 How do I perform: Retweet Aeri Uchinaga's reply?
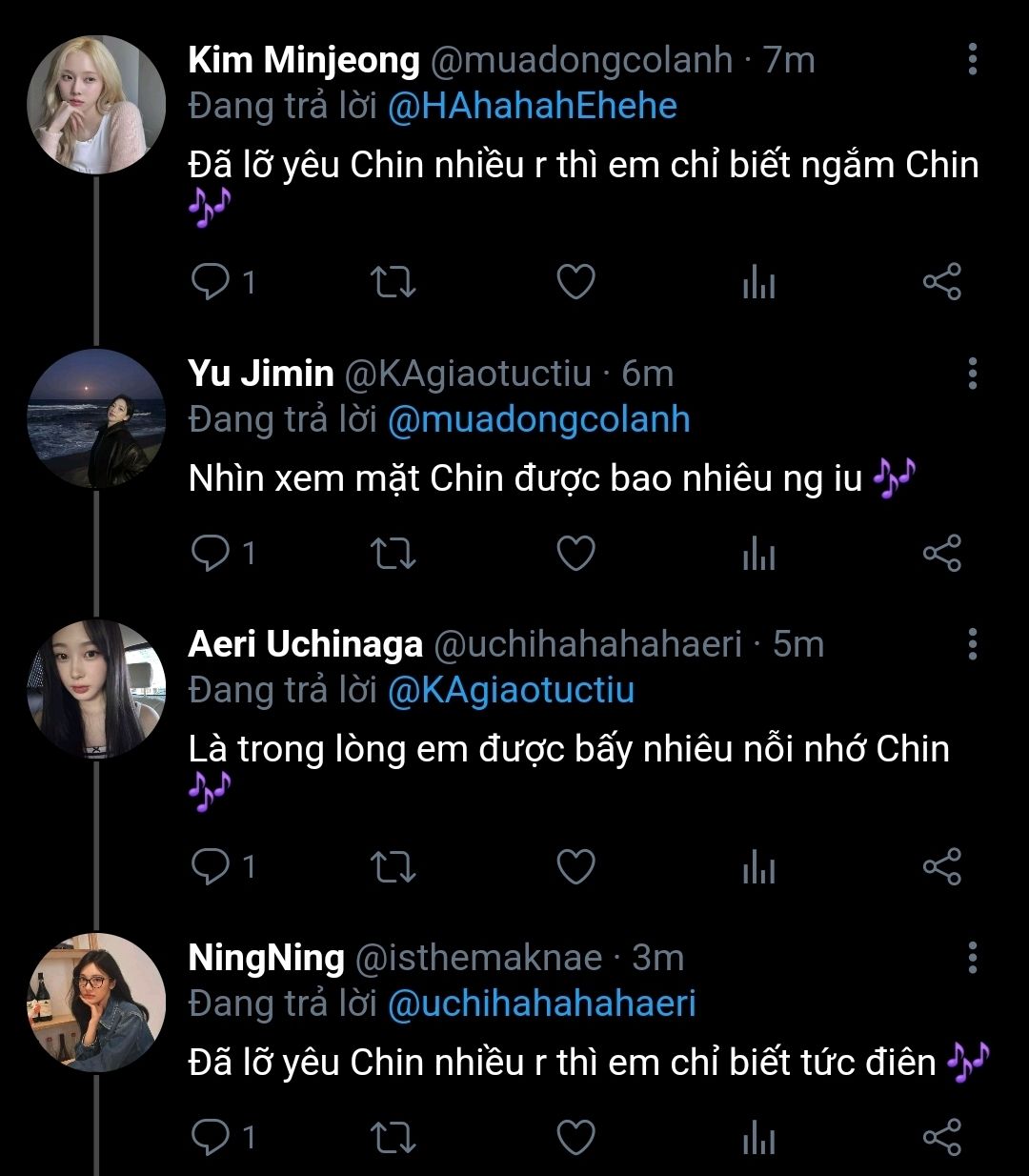tap(393, 866)
